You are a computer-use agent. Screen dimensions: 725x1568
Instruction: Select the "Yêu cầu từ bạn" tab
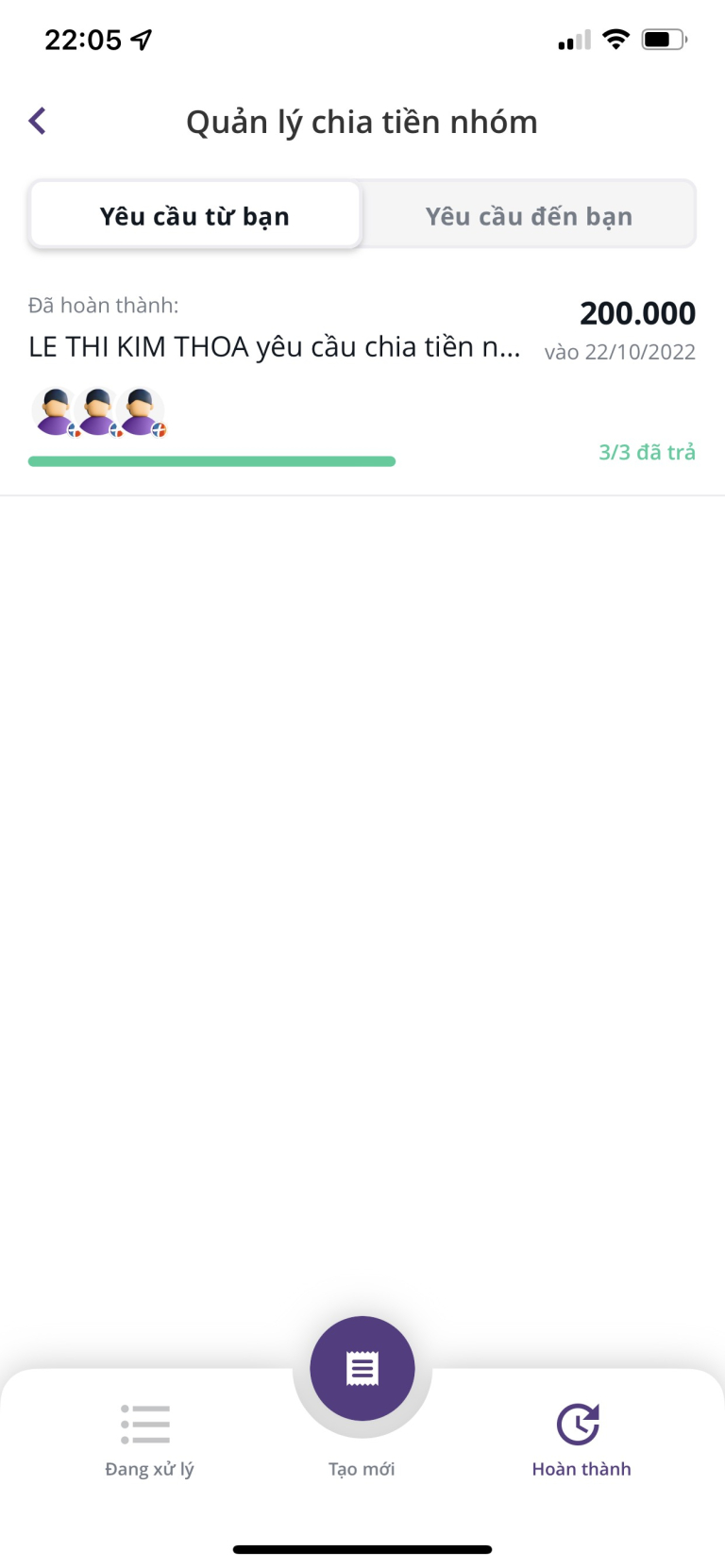coord(194,216)
